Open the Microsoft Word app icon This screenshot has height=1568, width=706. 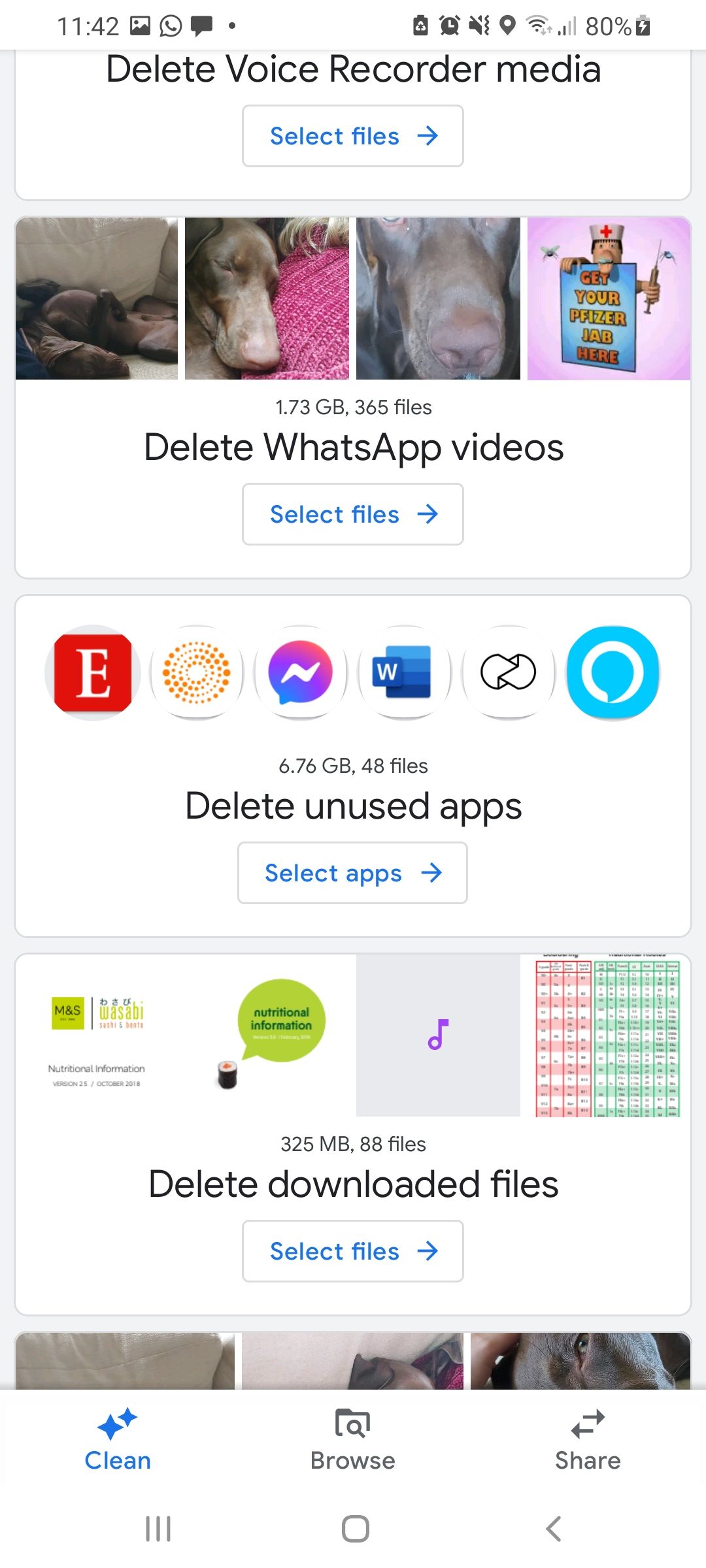(x=404, y=672)
